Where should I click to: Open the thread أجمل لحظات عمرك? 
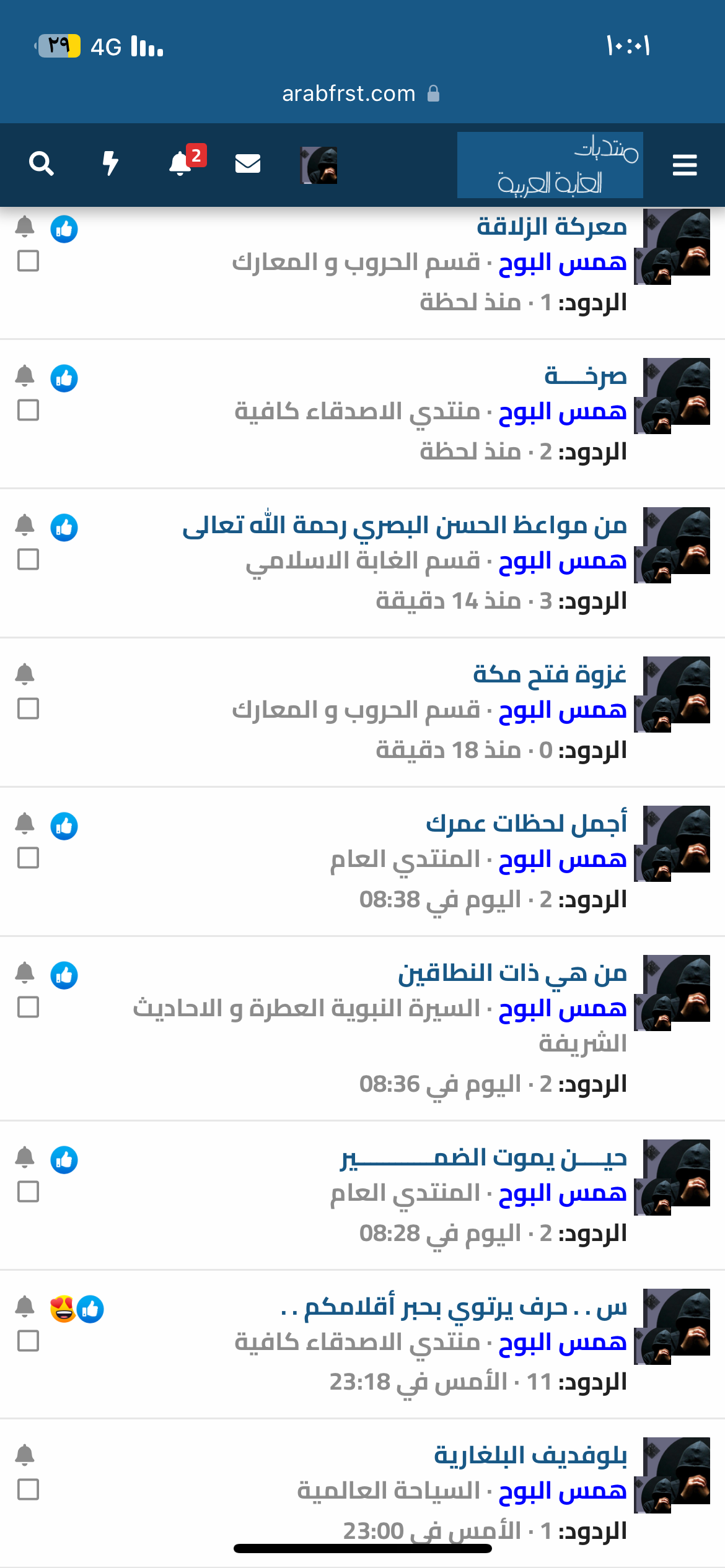pyautogui.click(x=526, y=824)
